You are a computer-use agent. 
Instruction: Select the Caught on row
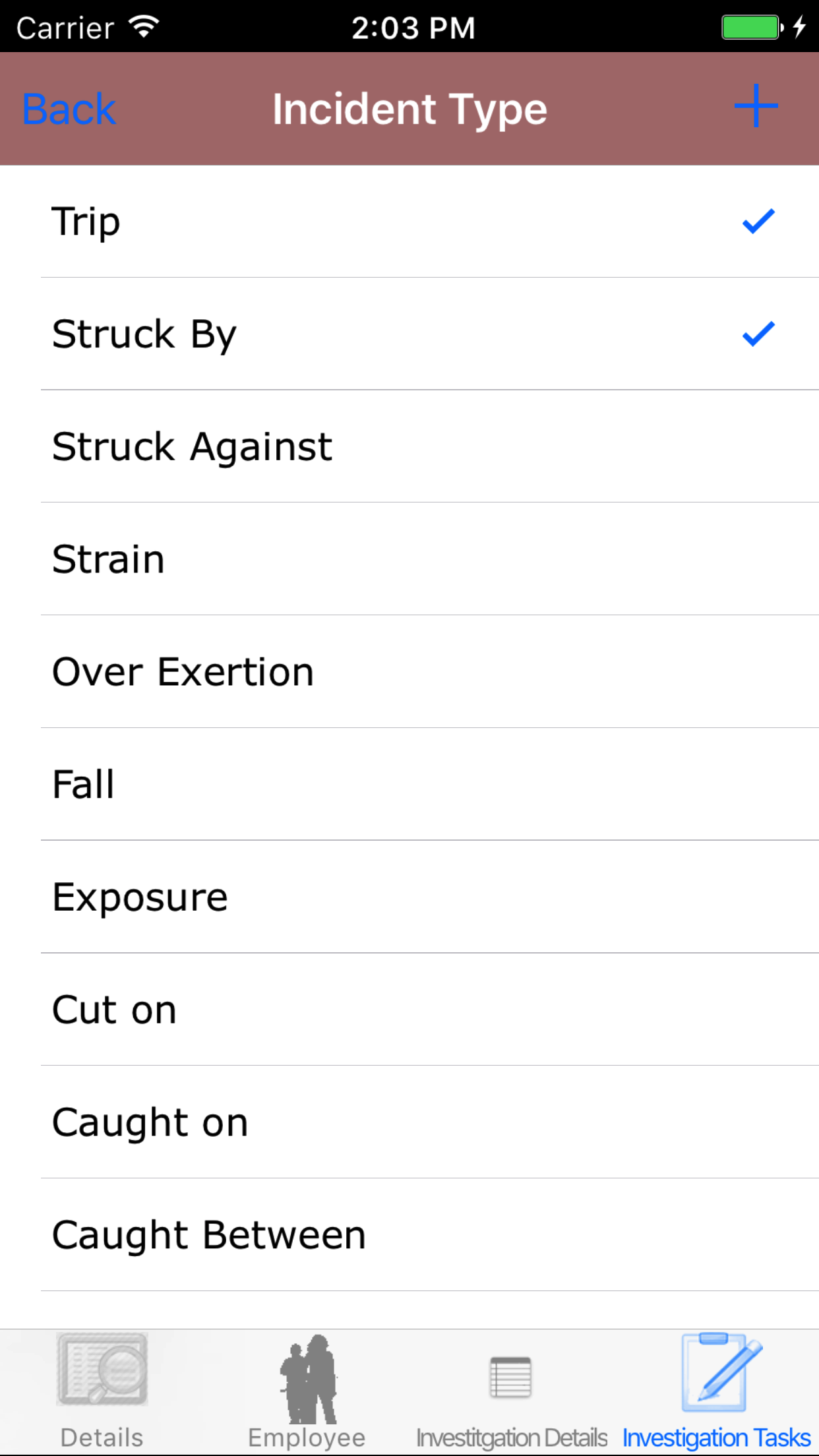coord(409,1122)
